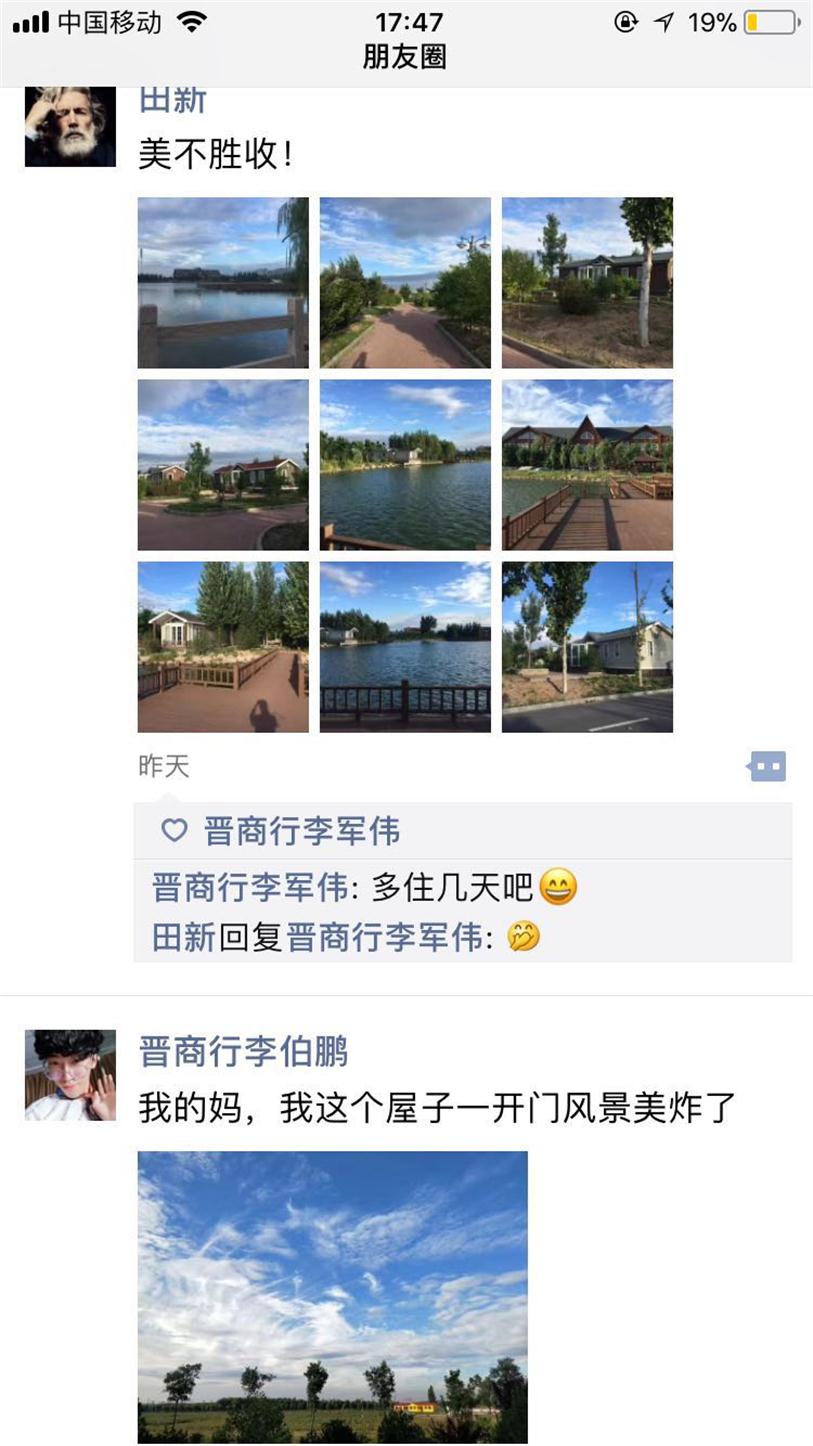Screen dimensions: 813x1446
Task: Open 晋商行李军伟 in the likes list
Action: point(301,831)
